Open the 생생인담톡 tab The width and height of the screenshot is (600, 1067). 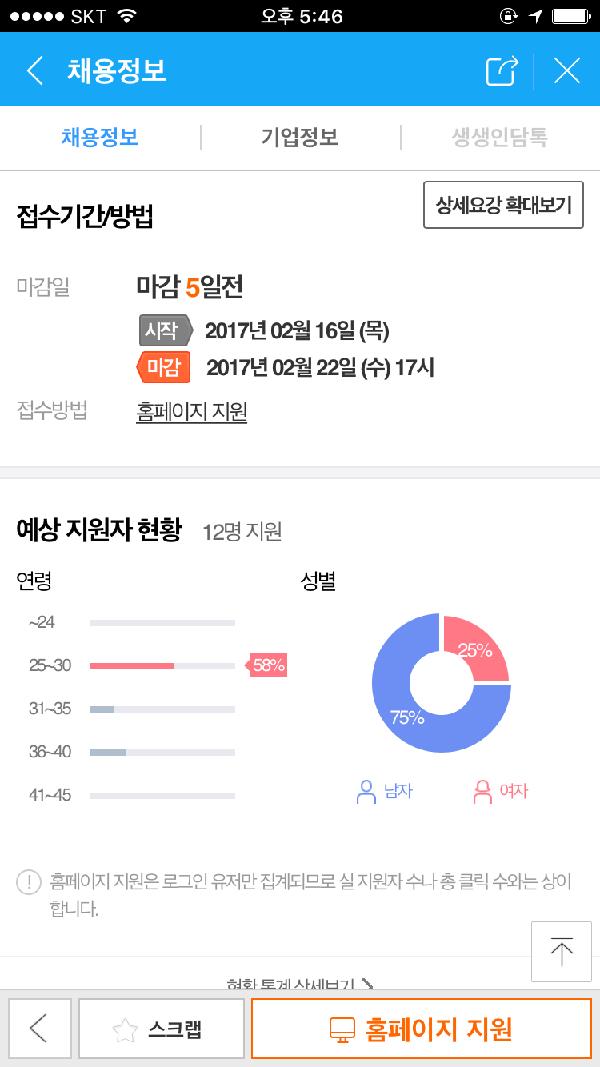coord(500,137)
